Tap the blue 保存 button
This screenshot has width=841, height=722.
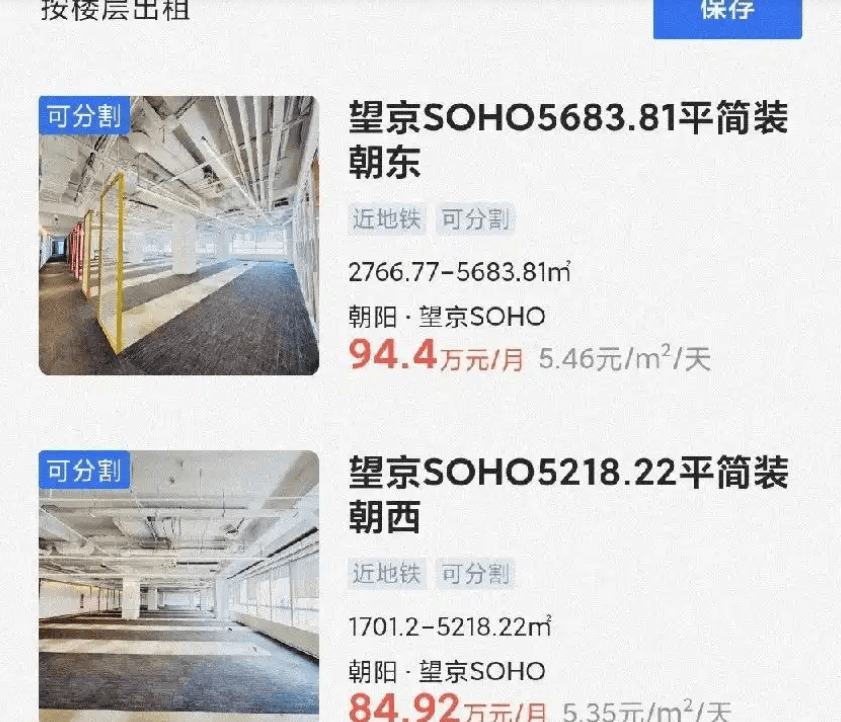727,15
